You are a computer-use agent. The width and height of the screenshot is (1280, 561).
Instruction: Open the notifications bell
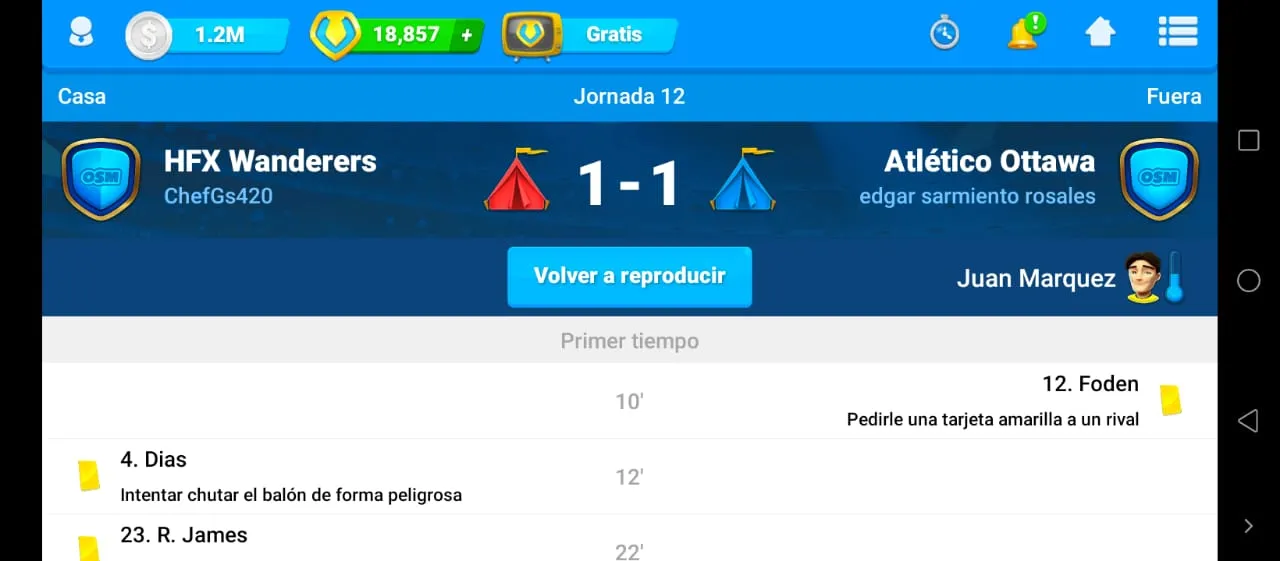point(1023,33)
